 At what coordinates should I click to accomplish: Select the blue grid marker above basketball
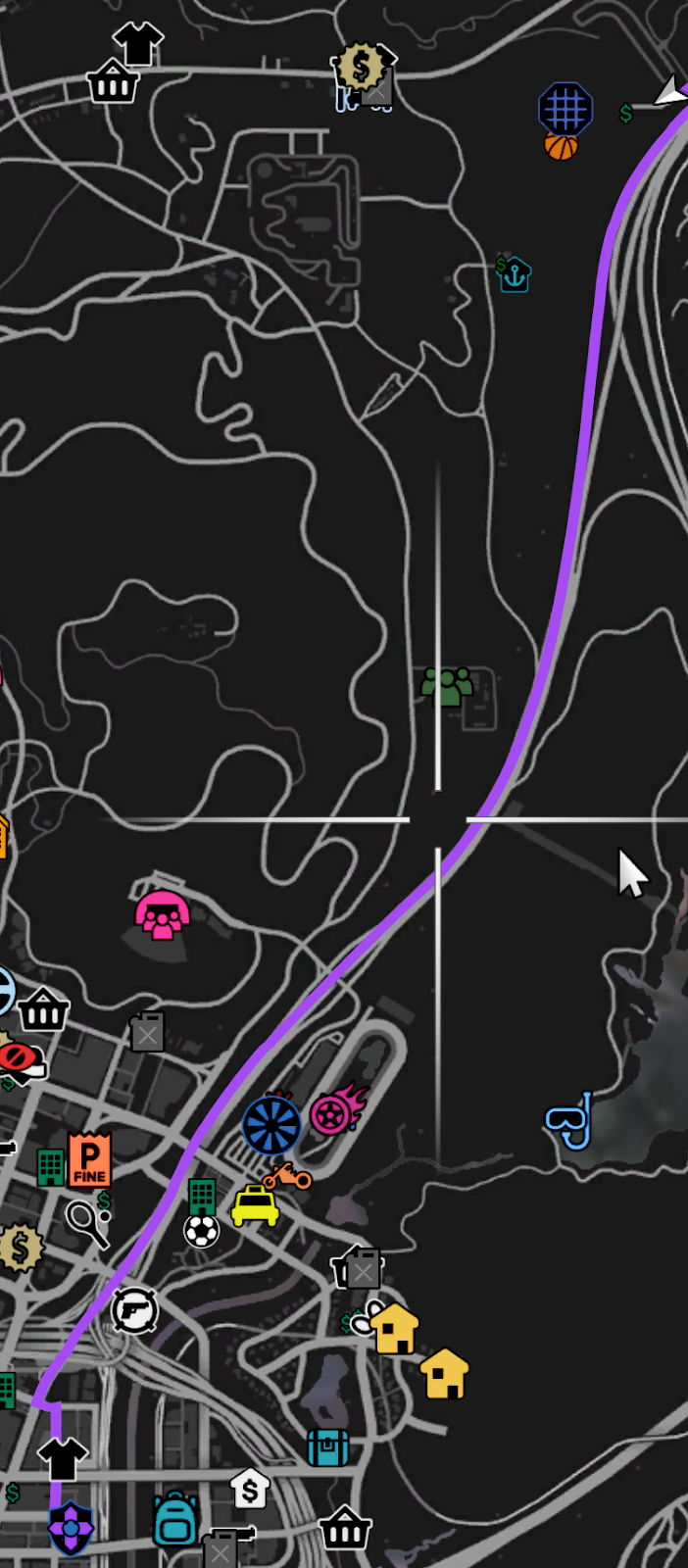click(x=565, y=109)
